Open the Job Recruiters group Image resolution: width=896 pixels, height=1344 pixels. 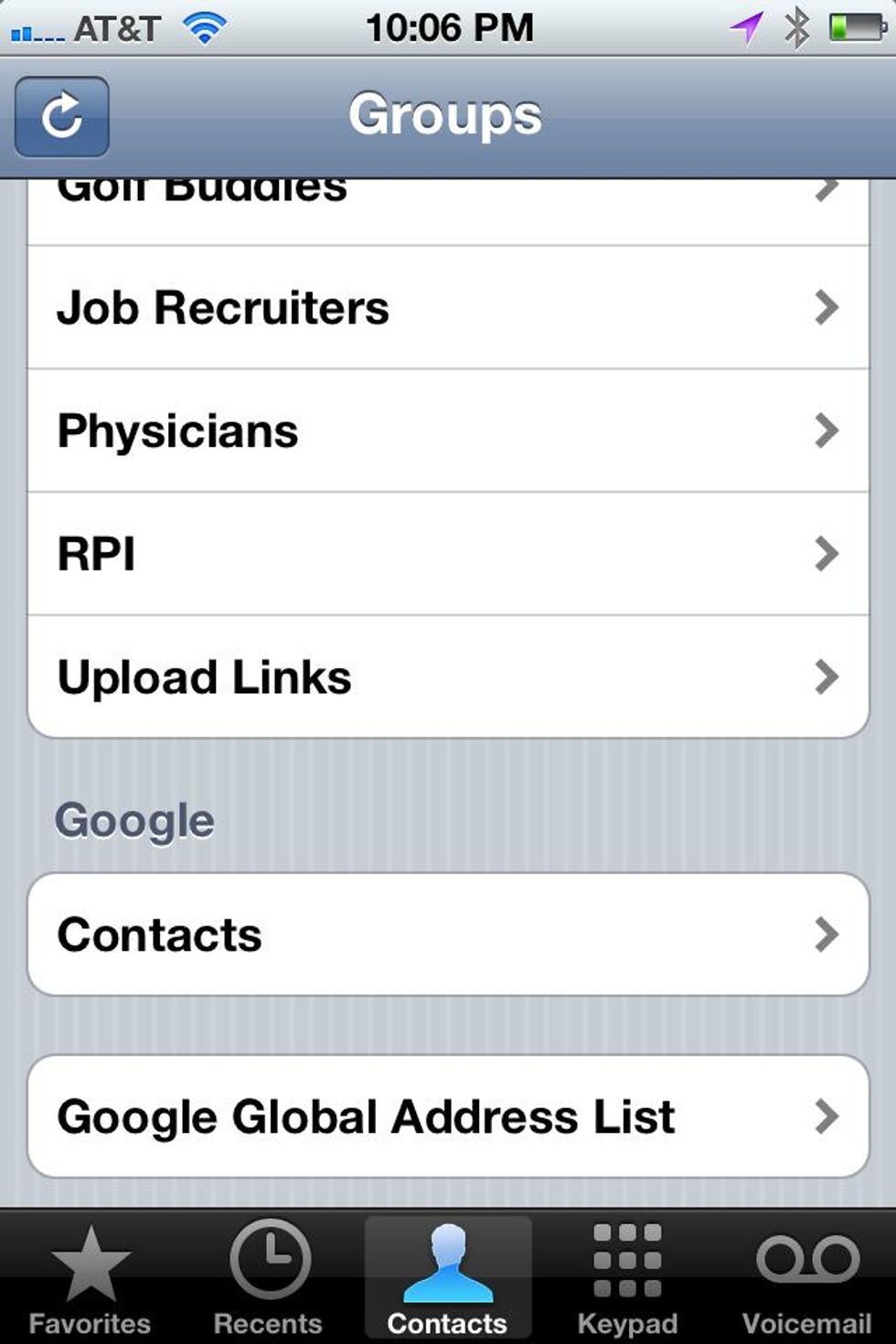[x=448, y=307]
